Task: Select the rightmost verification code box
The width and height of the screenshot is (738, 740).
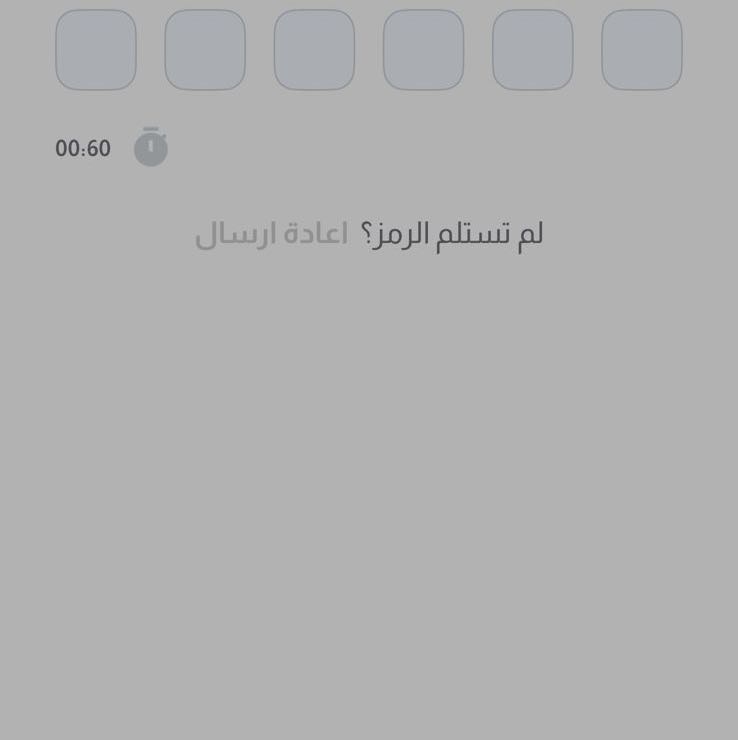Action: pyautogui.click(x=641, y=50)
